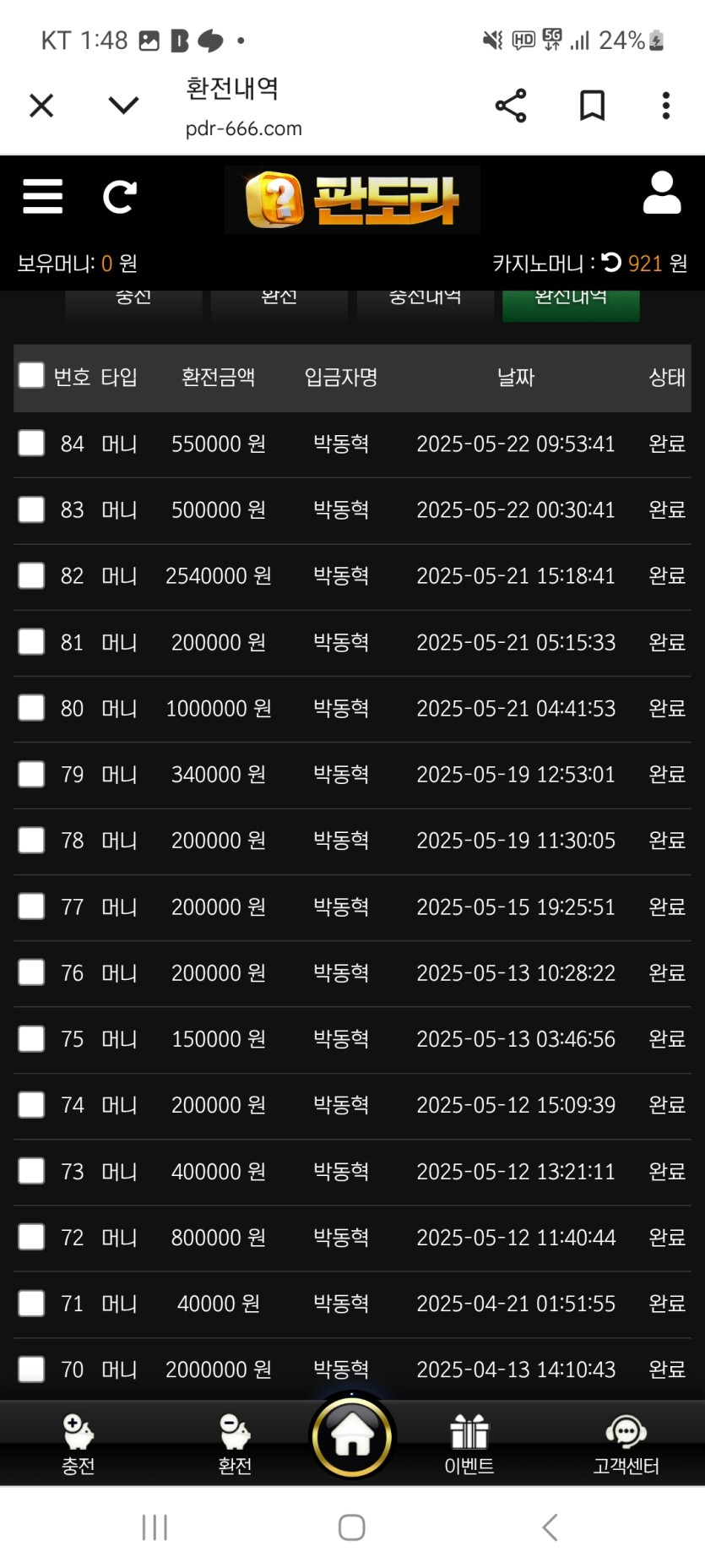Check the box for row 84

coord(31,443)
